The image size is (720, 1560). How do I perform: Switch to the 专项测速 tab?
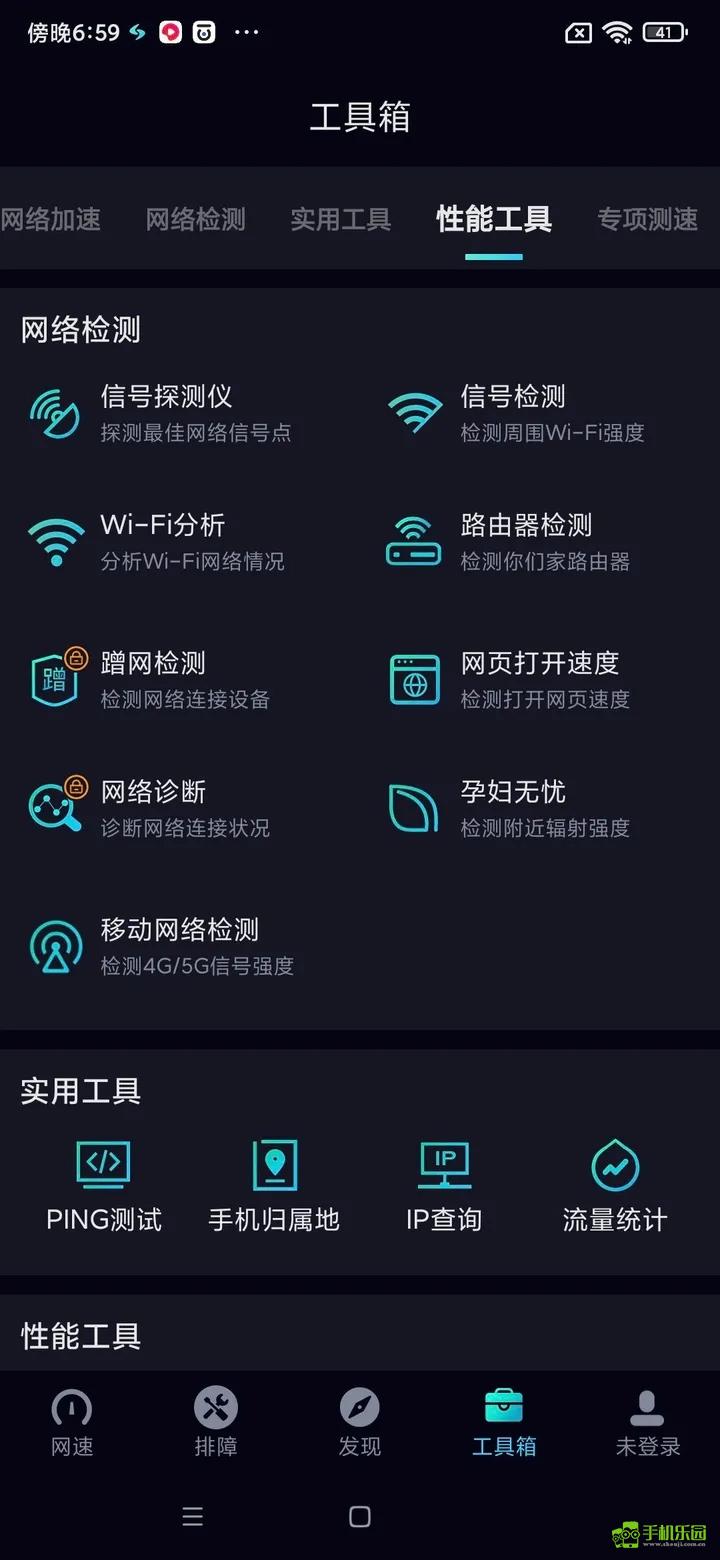tap(647, 220)
